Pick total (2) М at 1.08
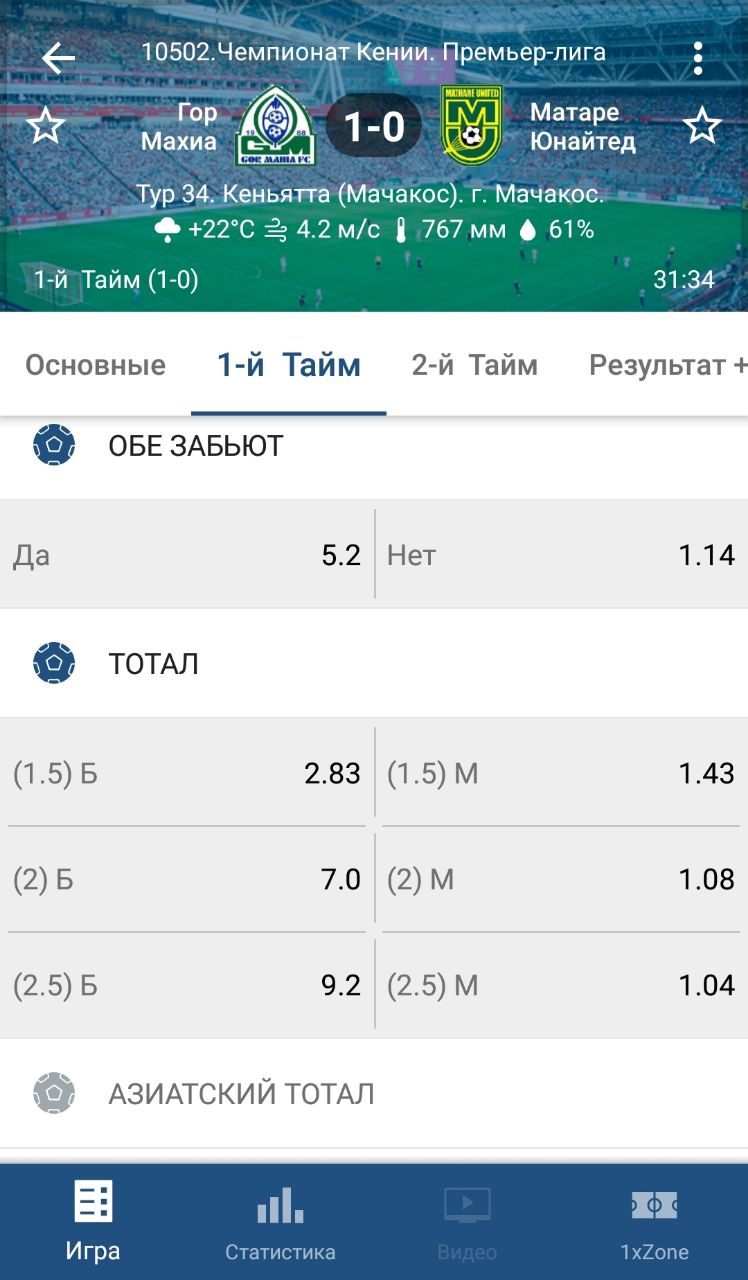 point(561,879)
